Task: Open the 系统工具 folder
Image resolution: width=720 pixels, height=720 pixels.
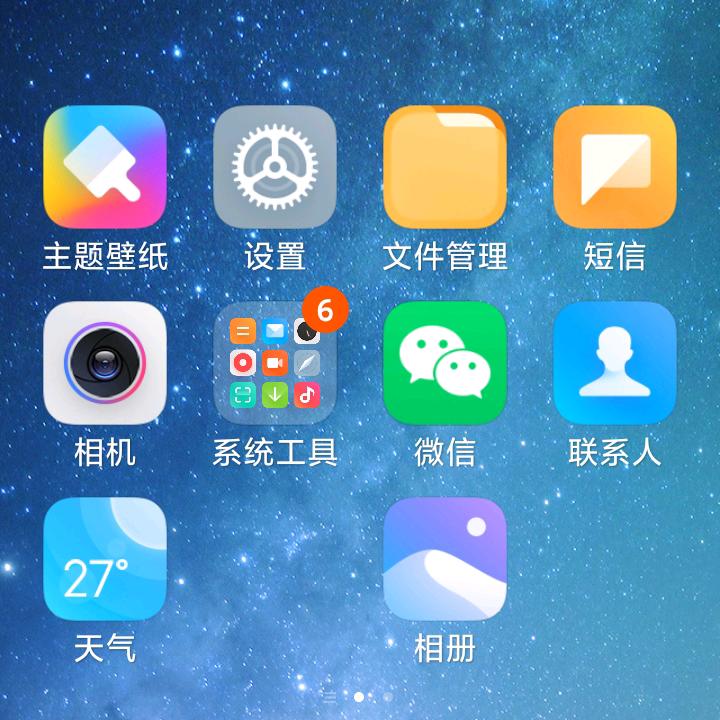Action: [x=275, y=363]
